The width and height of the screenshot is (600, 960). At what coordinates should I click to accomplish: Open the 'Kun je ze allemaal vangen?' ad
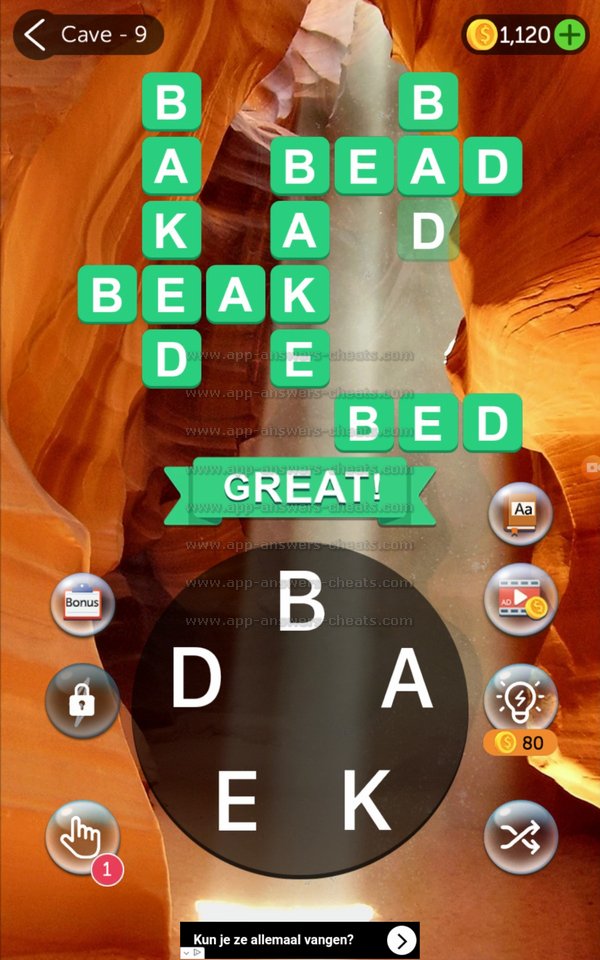(x=300, y=940)
